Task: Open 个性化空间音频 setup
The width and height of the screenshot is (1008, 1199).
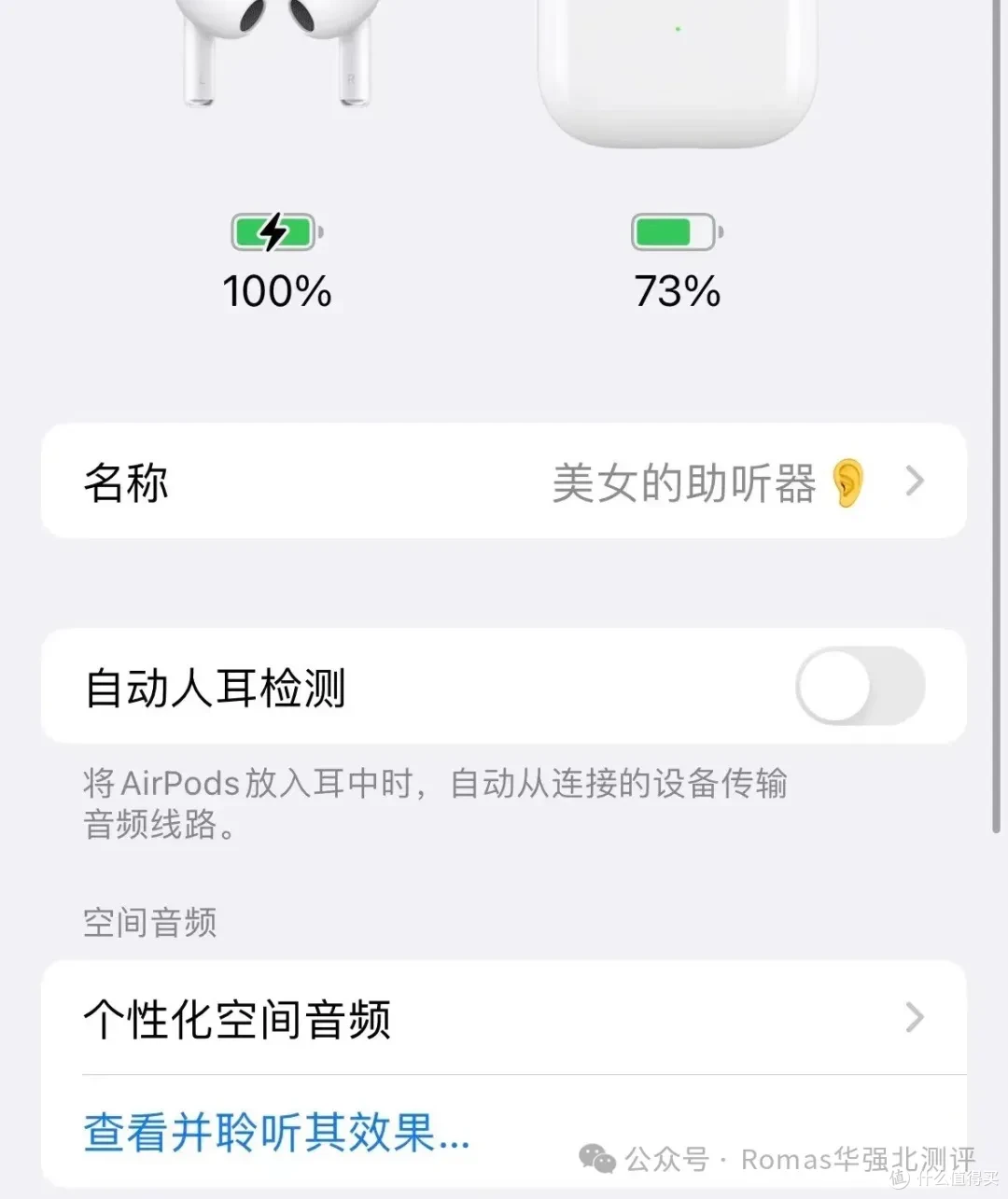Action: click(238, 1019)
